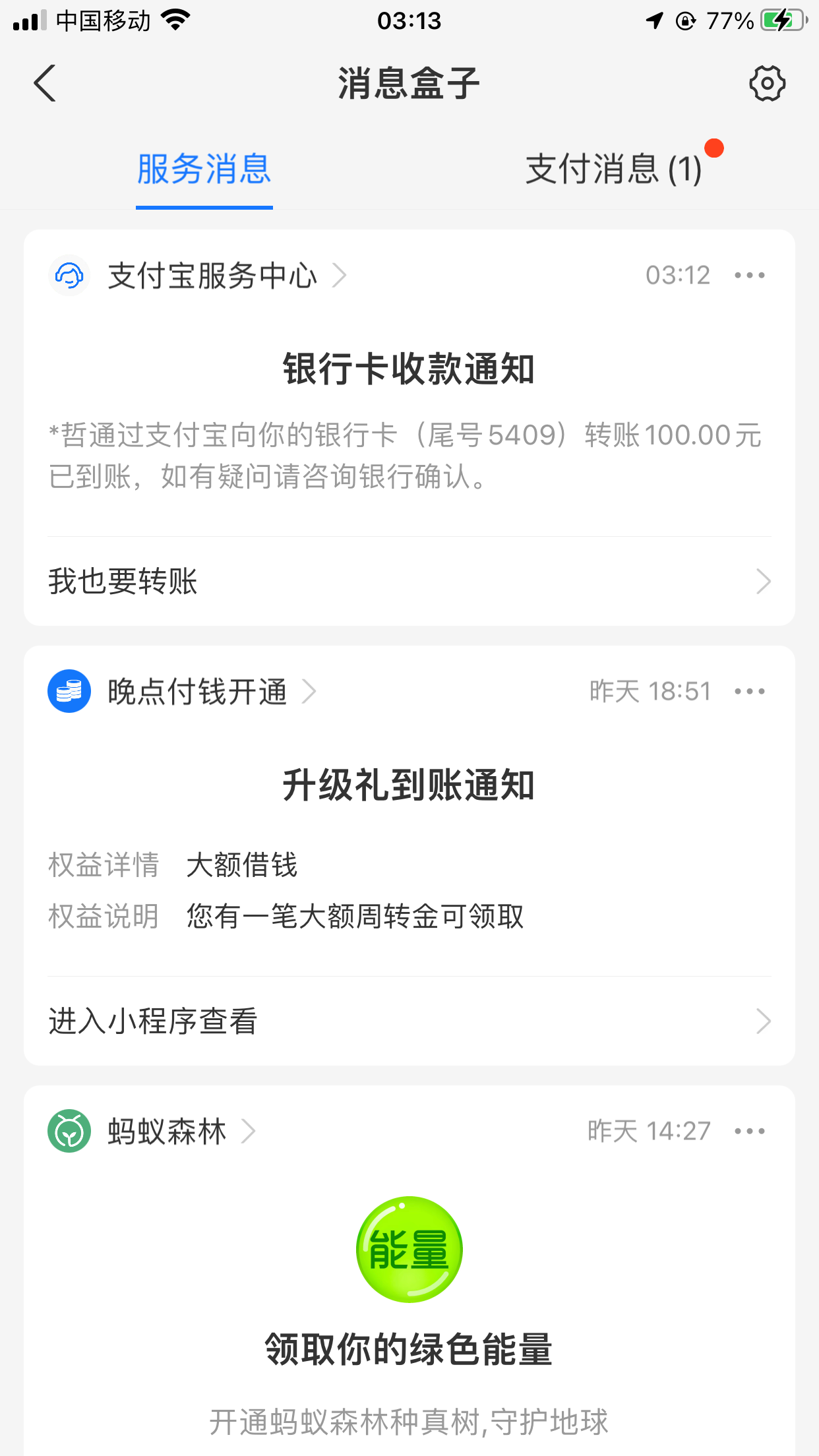
Task: Open 晚点付钱开通 sender page
Action: tap(198, 692)
